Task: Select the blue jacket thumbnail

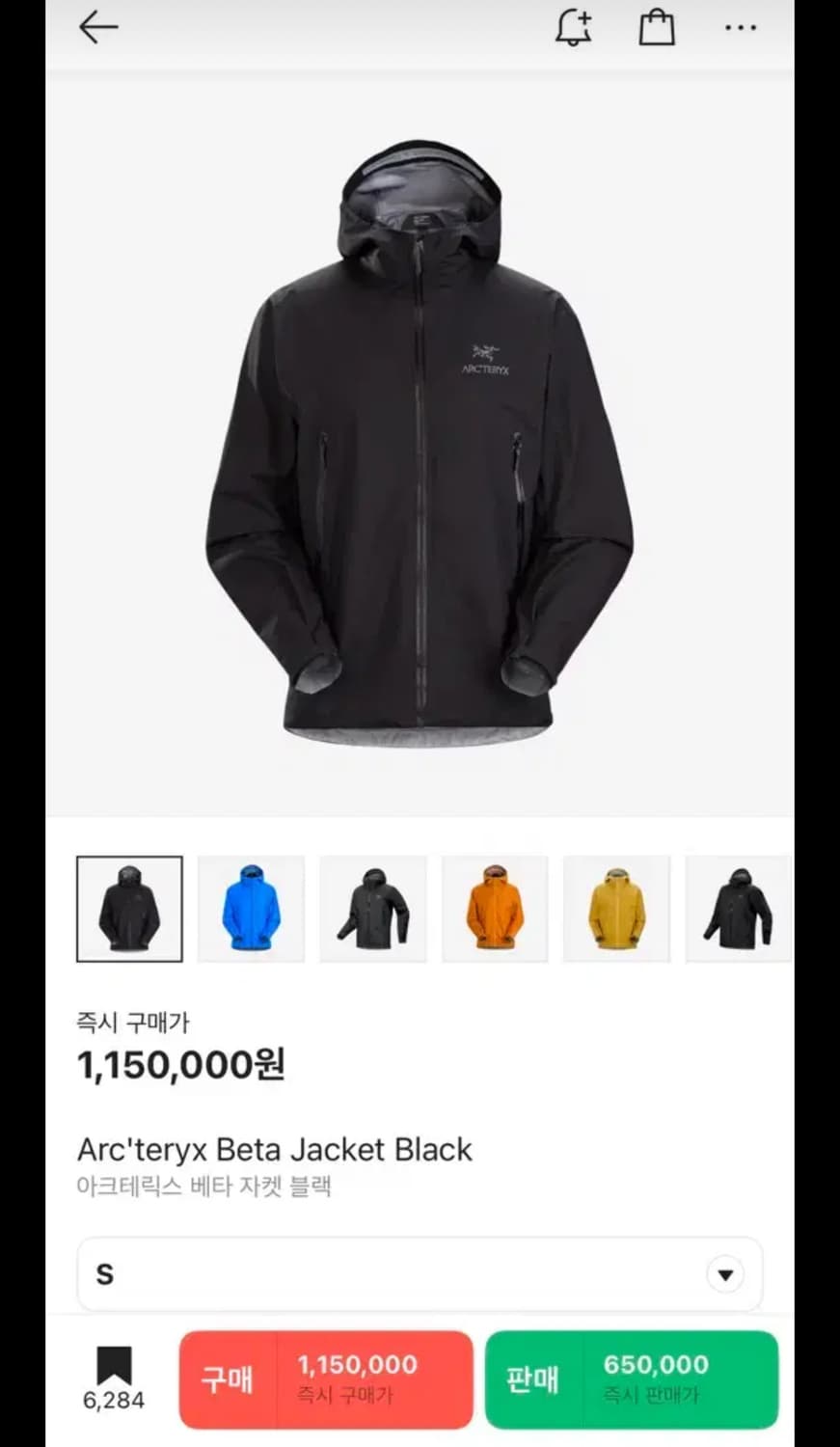Action: 251,909
